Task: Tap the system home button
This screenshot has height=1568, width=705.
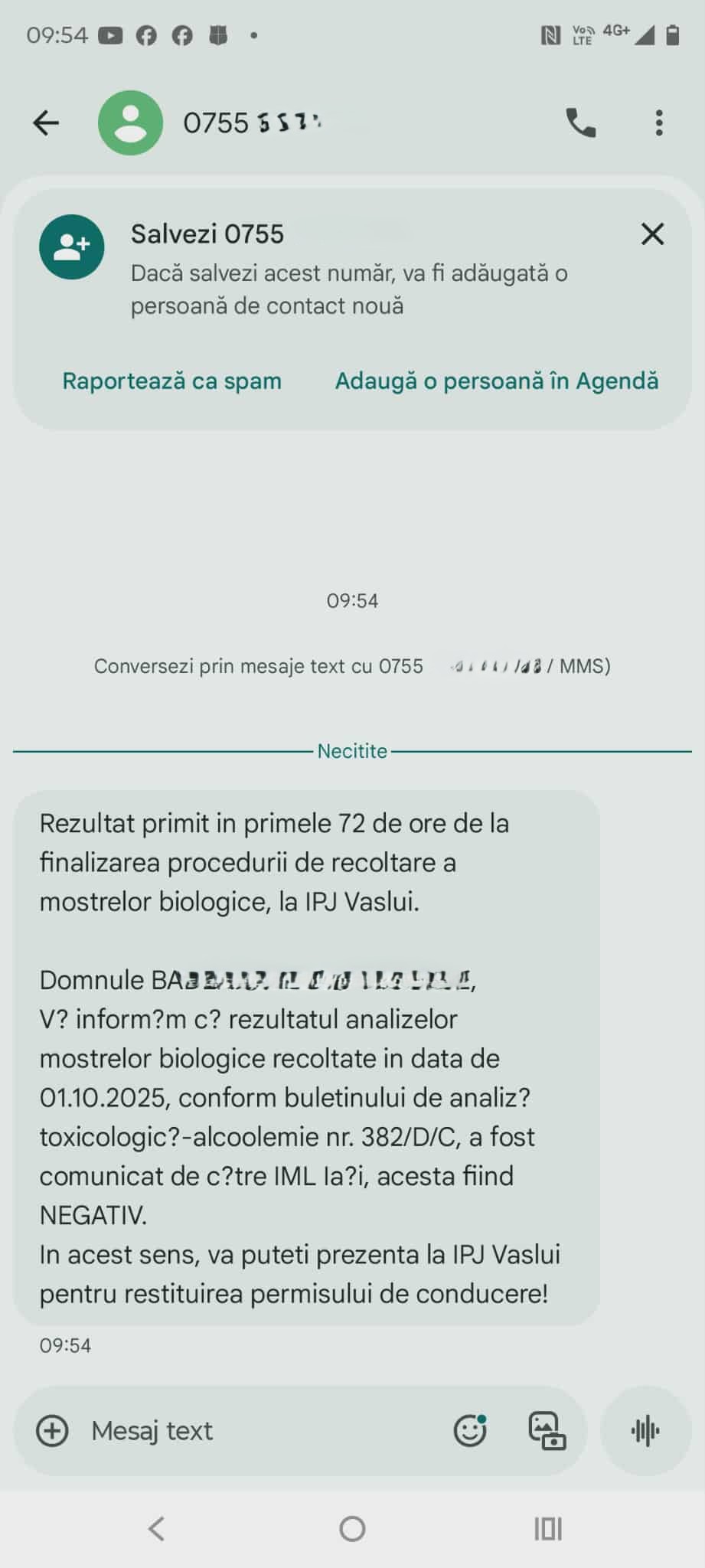Action: pos(352,1529)
